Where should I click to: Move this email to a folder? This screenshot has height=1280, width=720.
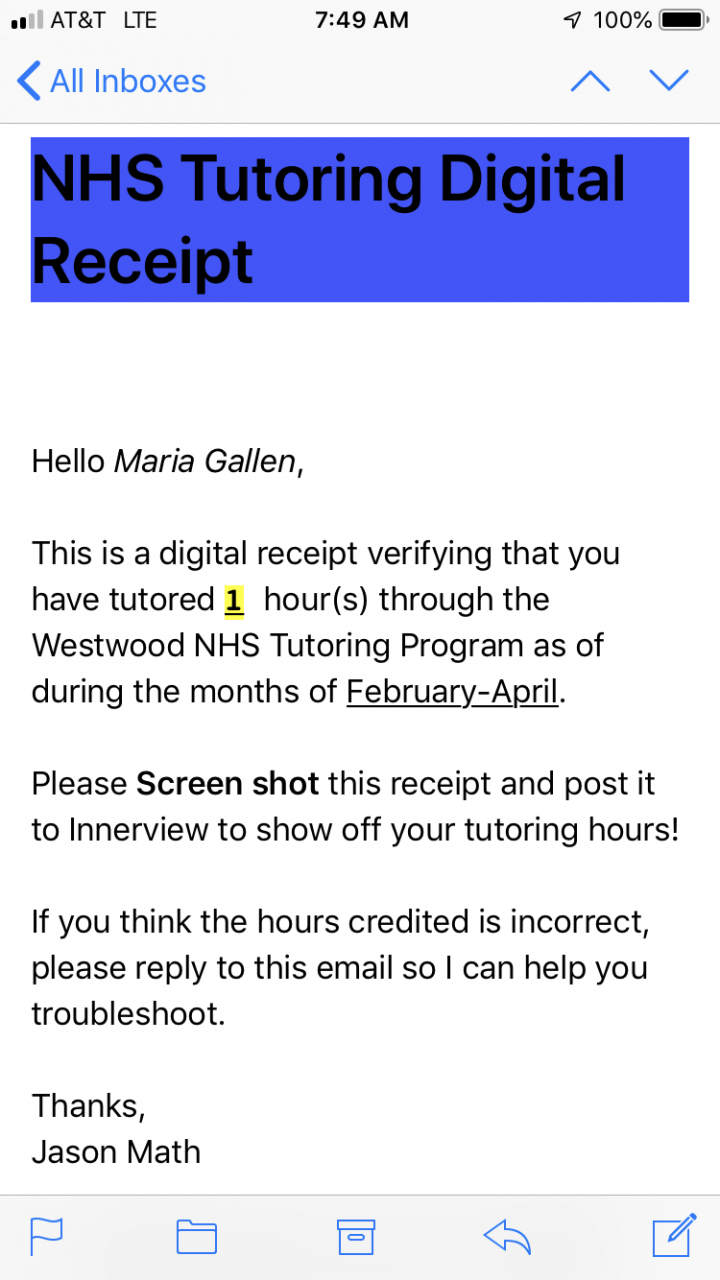pyautogui.click(x=197, y=1237)
